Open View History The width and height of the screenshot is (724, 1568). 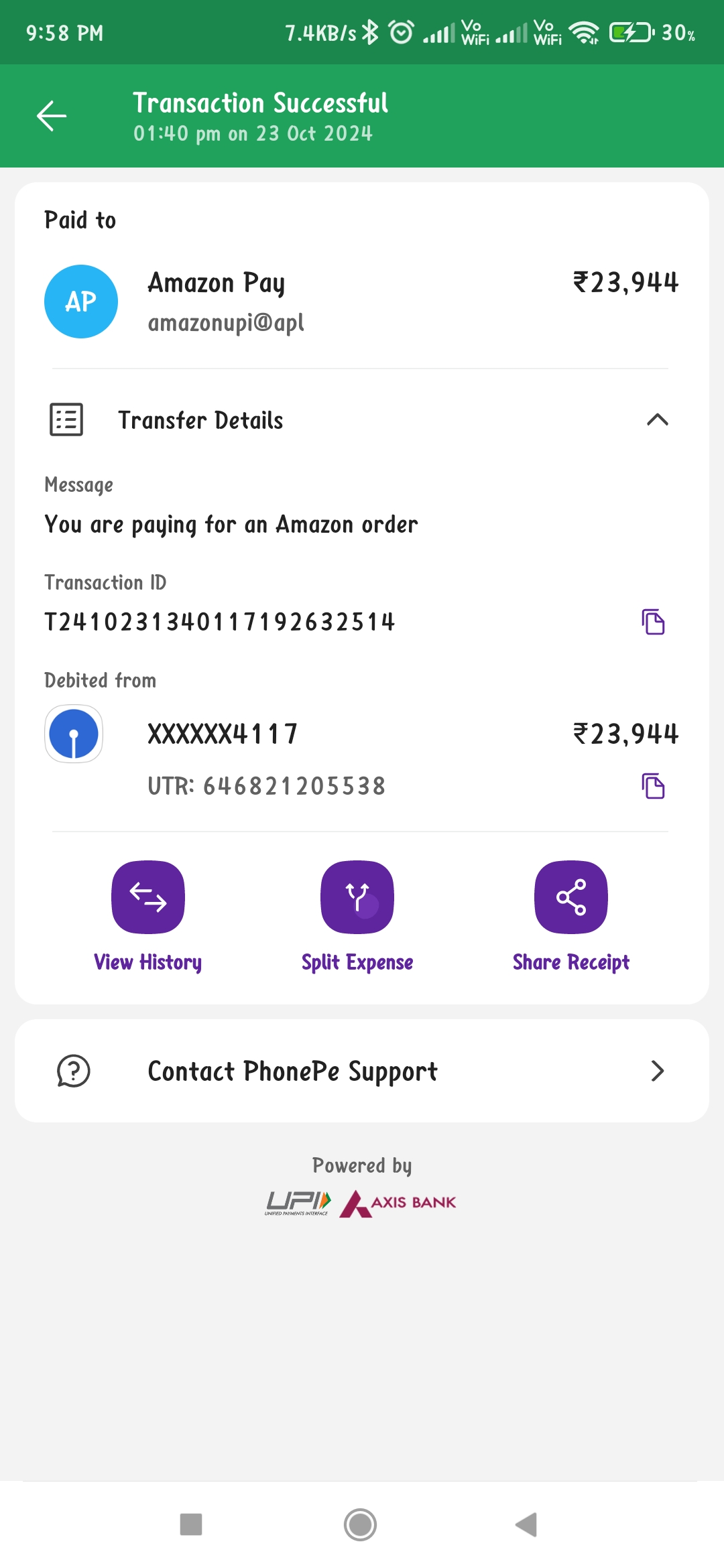click(x=148, y=916)
